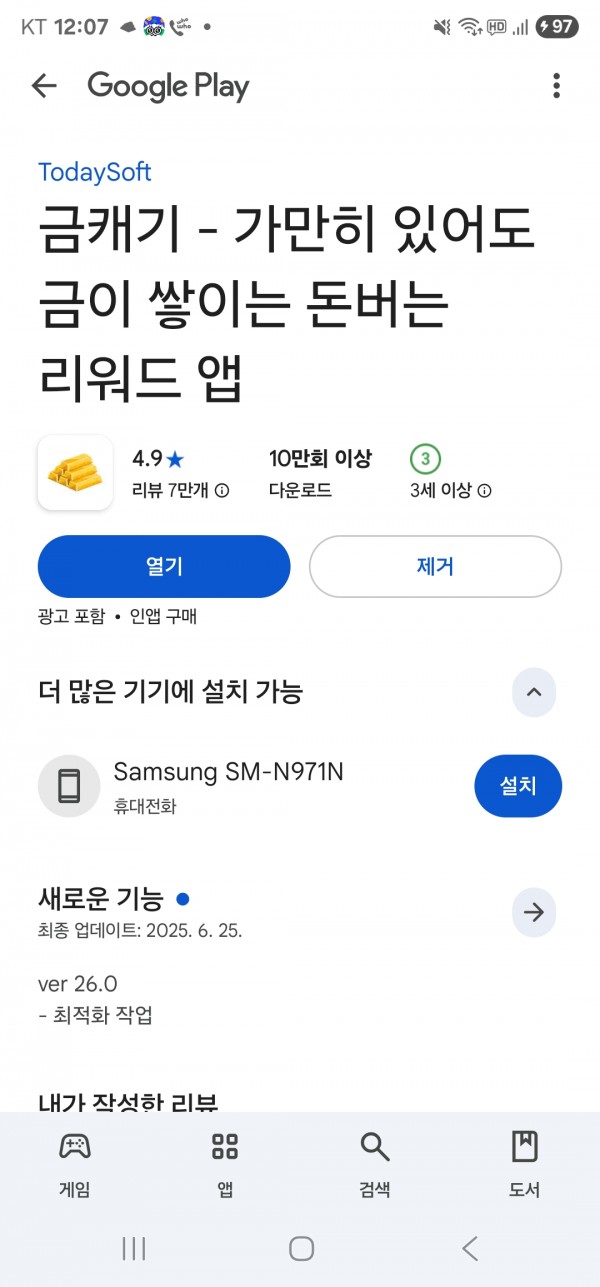Image resolution: width=600 pixels, height=1287 pixels.
Task: Go to the system home screen
Action: click(301, 1248)
